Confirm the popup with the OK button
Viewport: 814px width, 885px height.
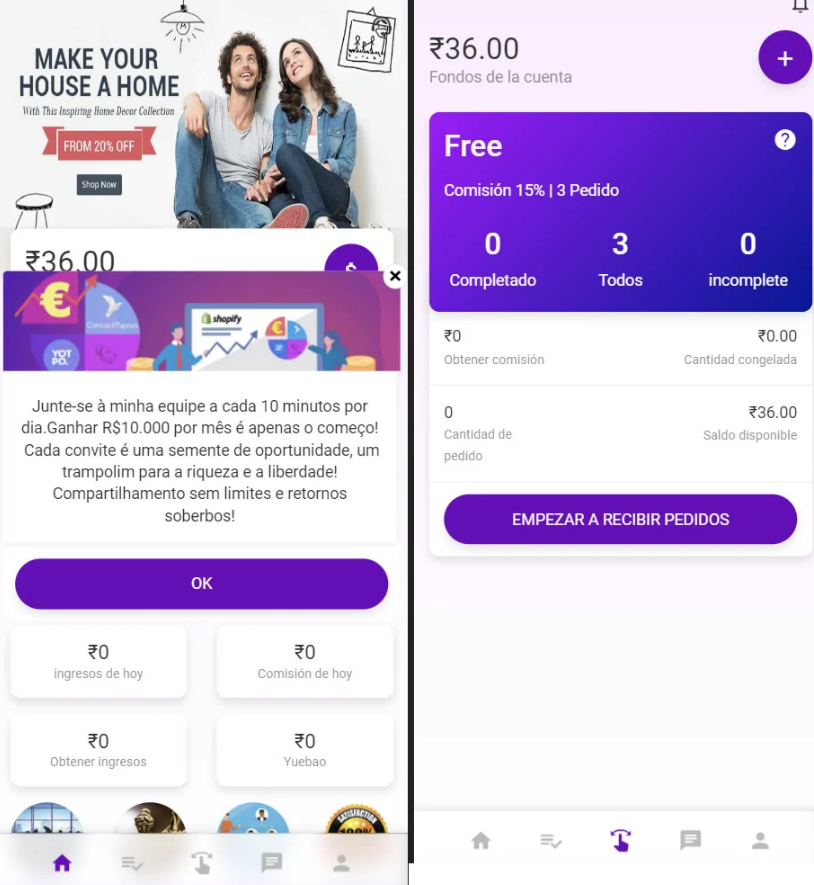pyautogui.click(x=201, y=583)
